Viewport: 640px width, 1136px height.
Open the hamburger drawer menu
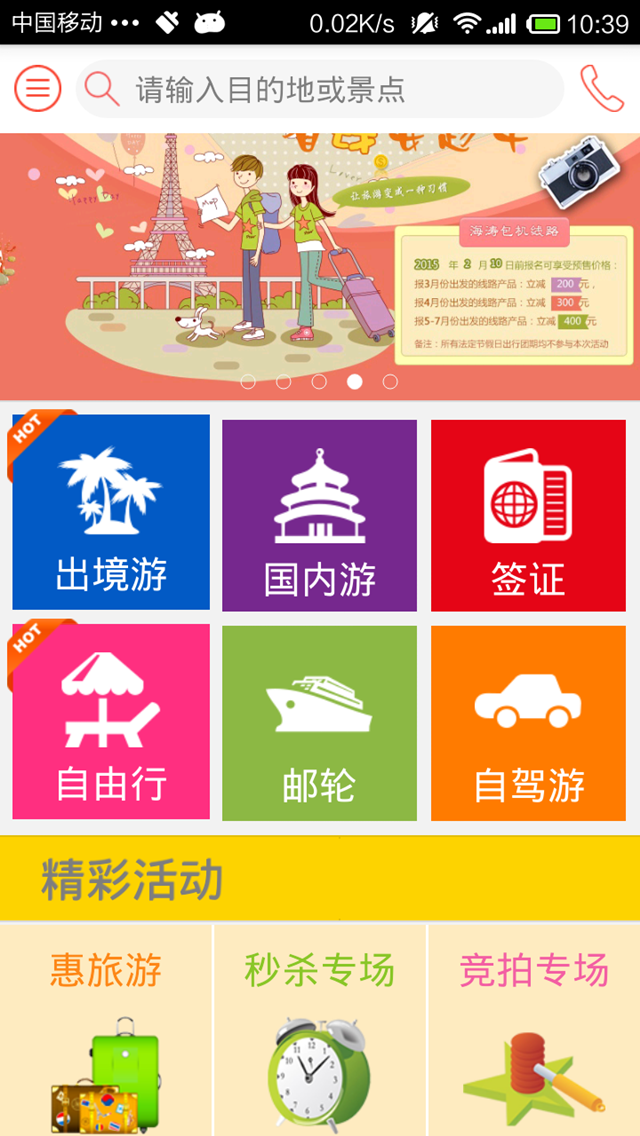pos(38,89)
